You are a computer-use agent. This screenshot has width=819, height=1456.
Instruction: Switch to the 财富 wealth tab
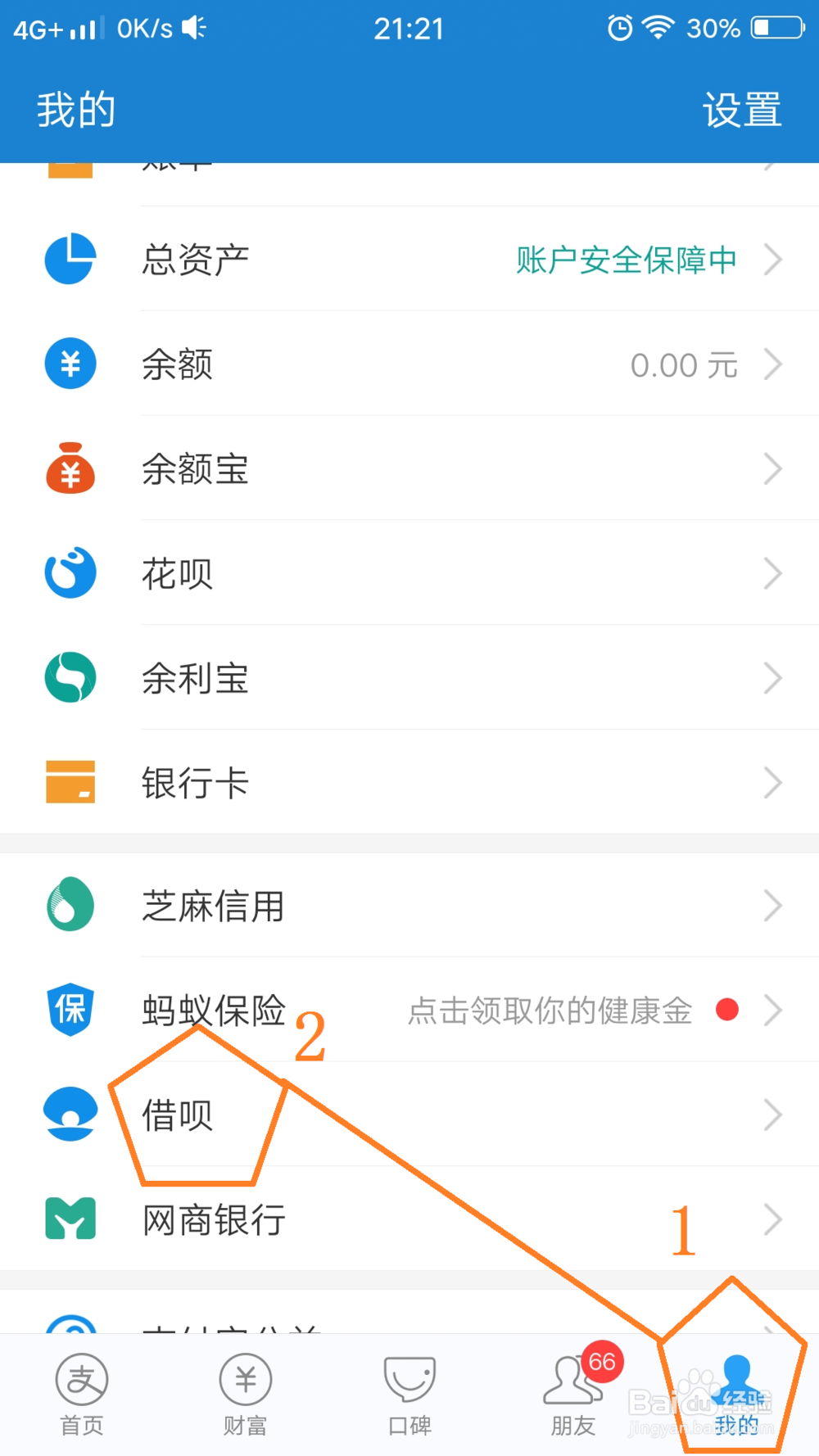tap(246, 1392)
